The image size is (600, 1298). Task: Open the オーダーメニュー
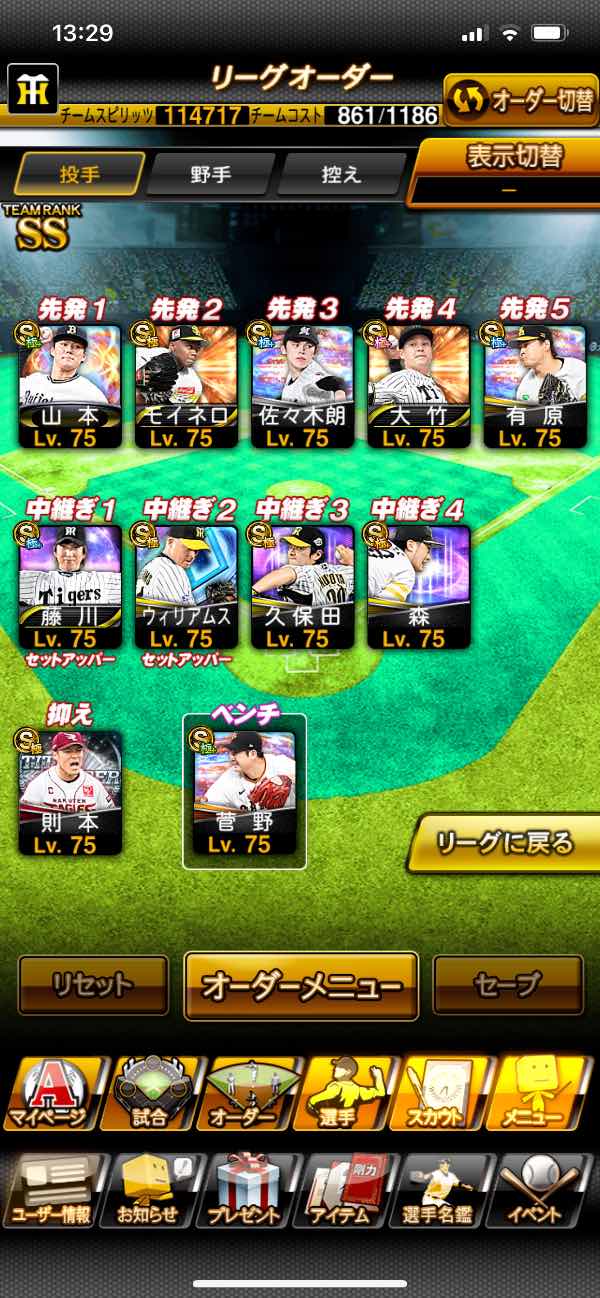click(x=301, y=985)
